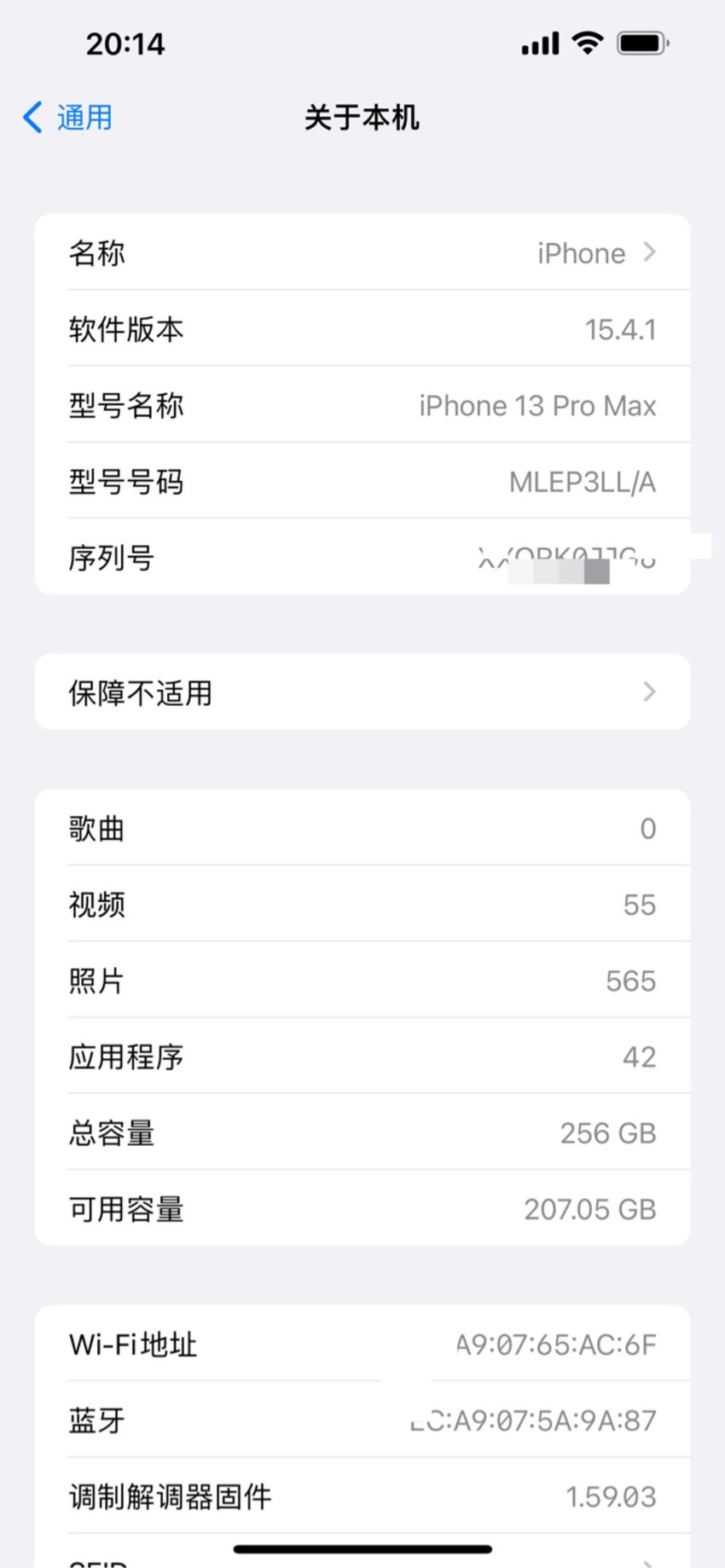Go back to 通用 settings
The height and width of the screenshot is (1568, 725).
[x=67, y=118]
